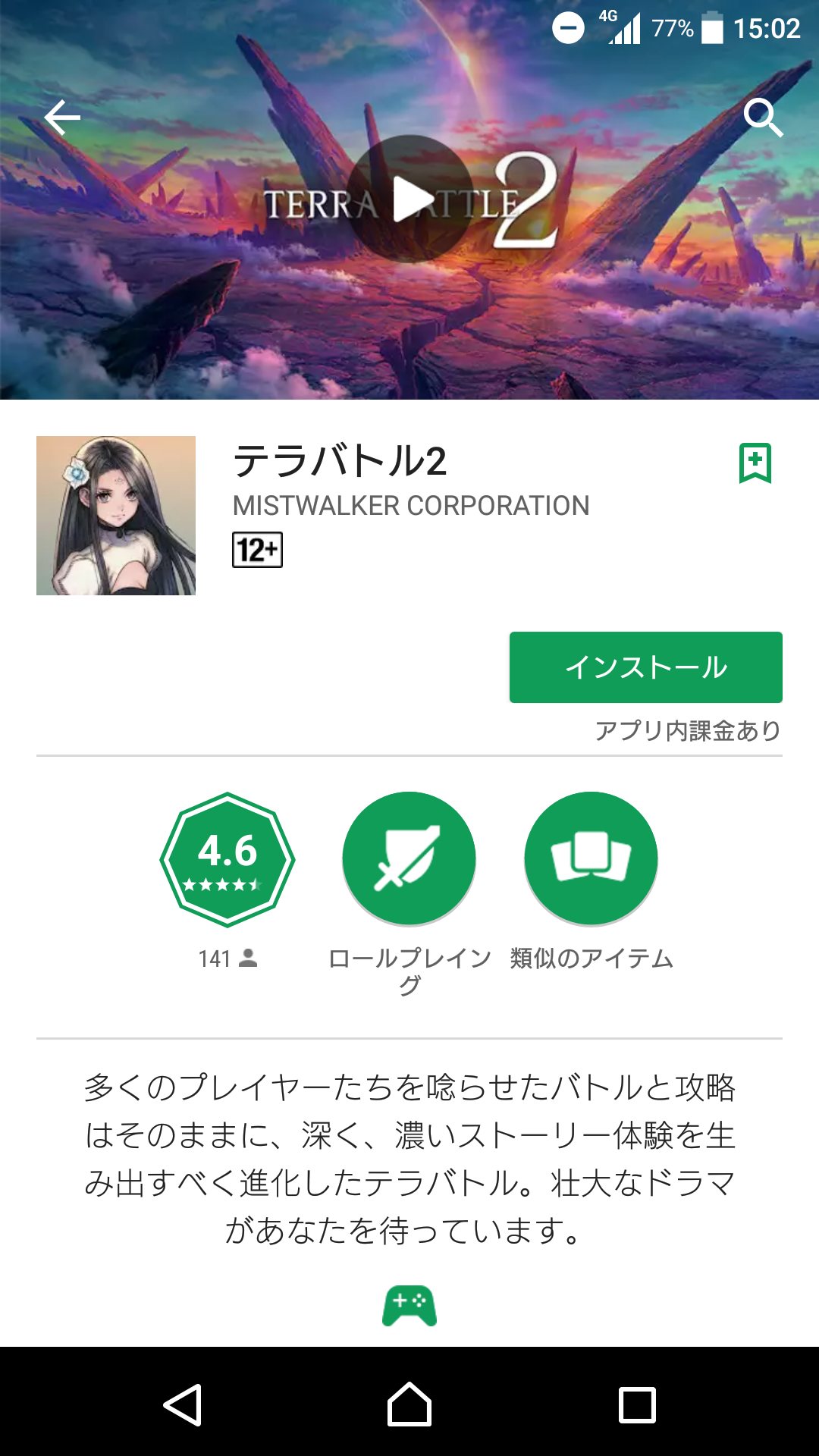Open the 4.6 rating reviews
Image resolution: width=819 pixels, height=1456 pixels.
(227, 859)
